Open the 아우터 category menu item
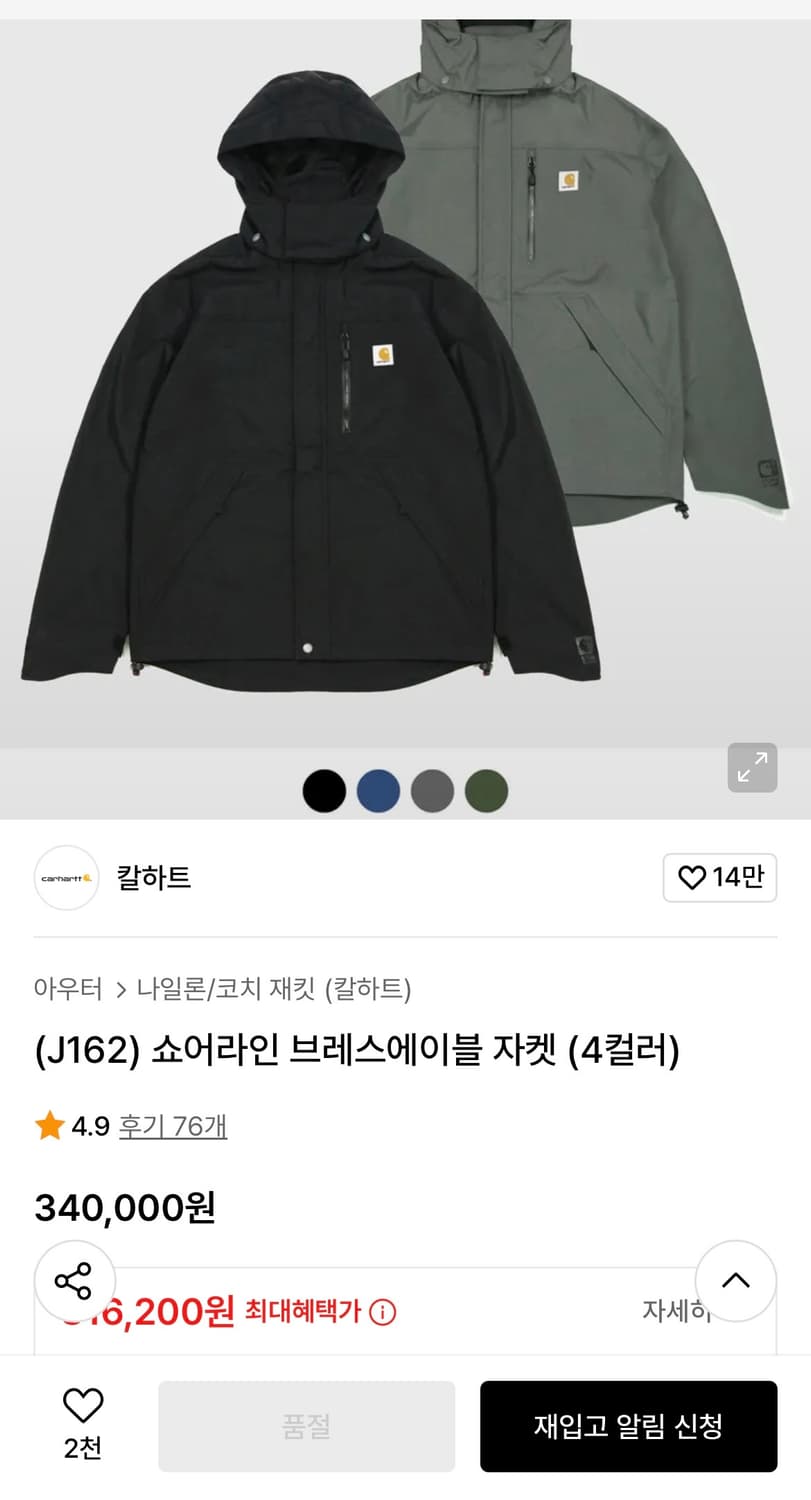 (x=69, y=988)
